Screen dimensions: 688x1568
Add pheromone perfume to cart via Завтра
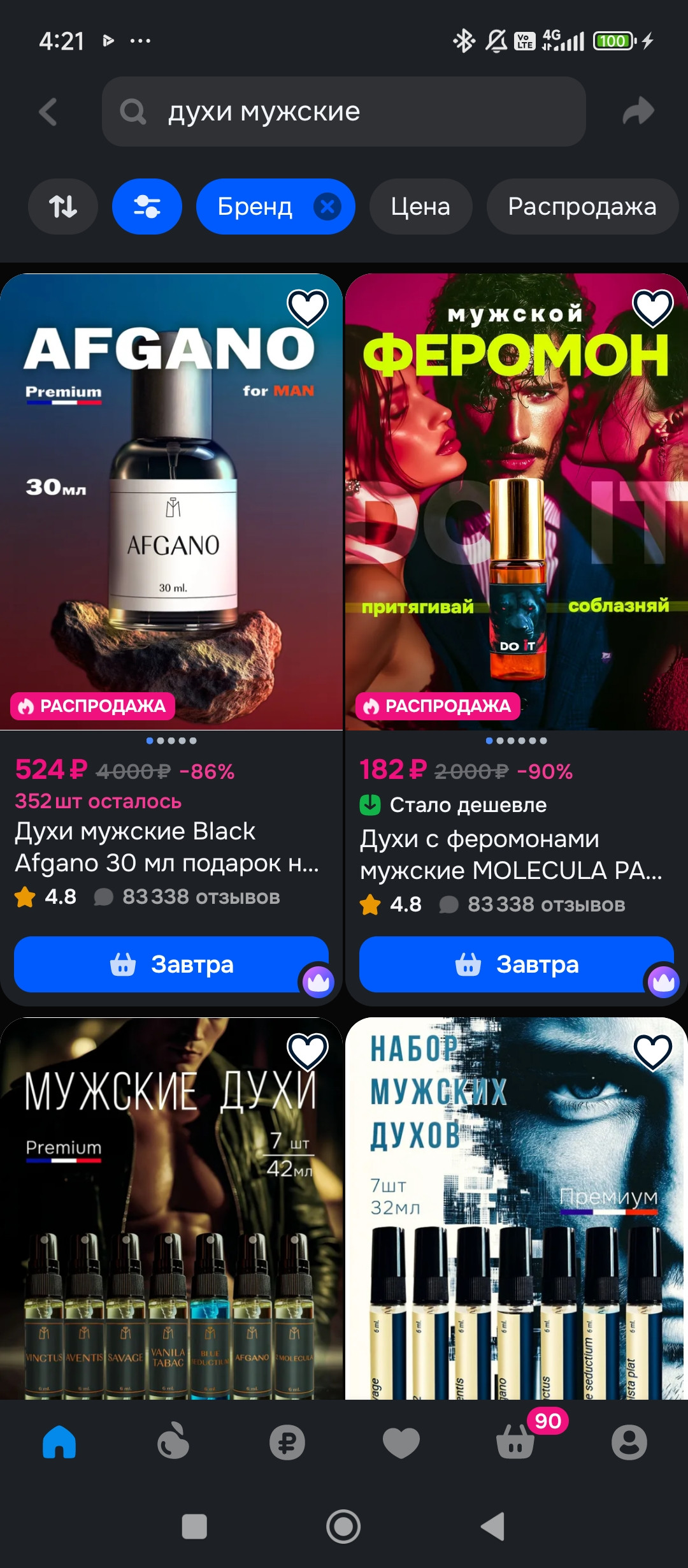coord(516,964)
